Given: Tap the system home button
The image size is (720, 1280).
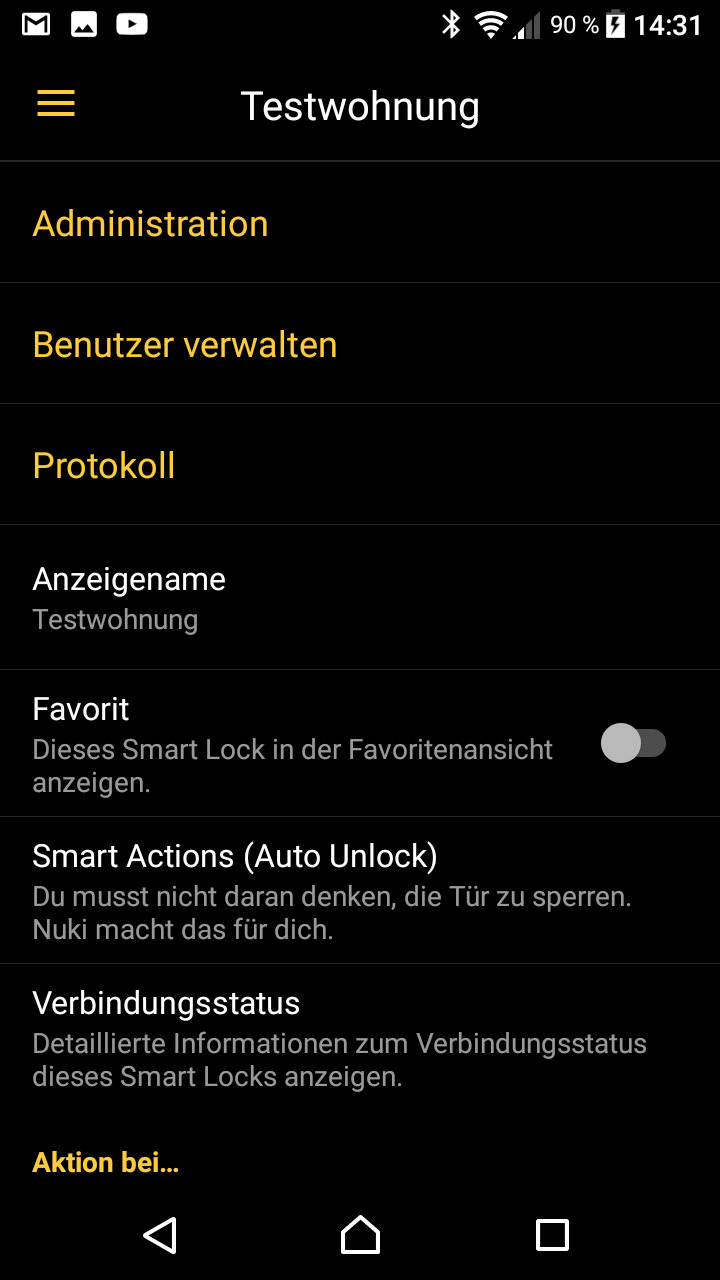Looking at the screenshot, I should [360, 1235].
